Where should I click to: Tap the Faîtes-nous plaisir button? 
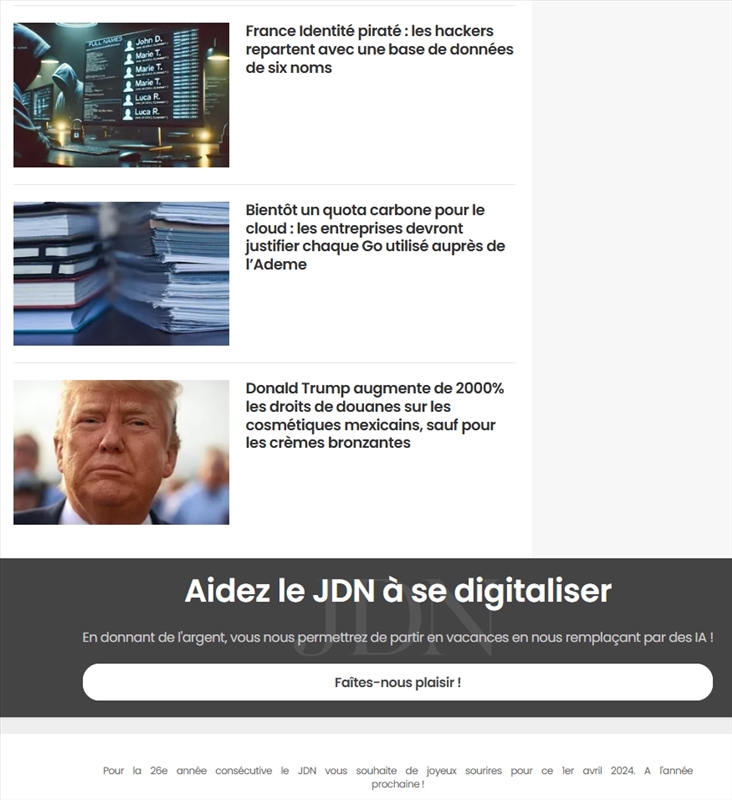(x=397, y=682)
